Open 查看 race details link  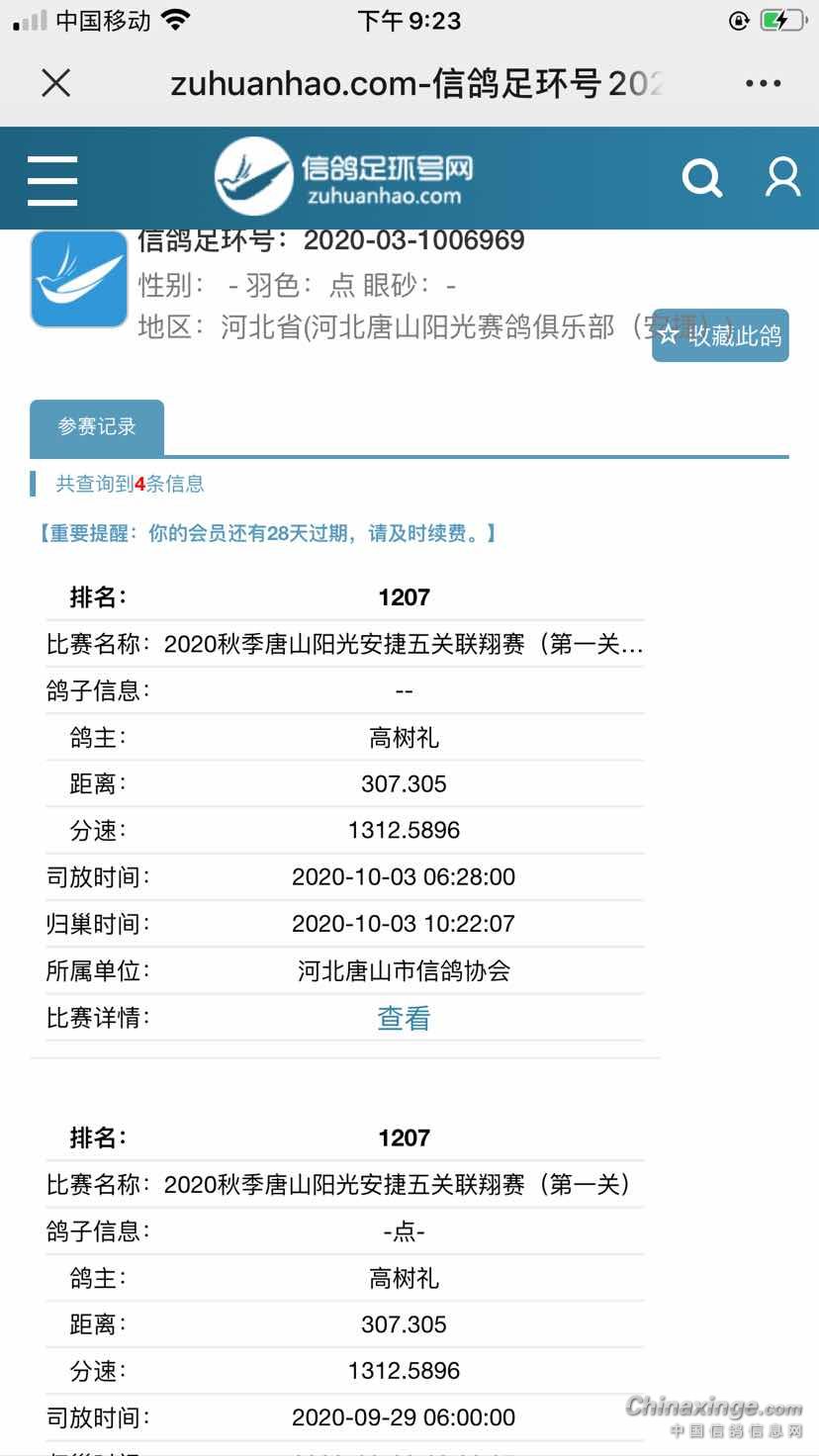click(404, 1018)
